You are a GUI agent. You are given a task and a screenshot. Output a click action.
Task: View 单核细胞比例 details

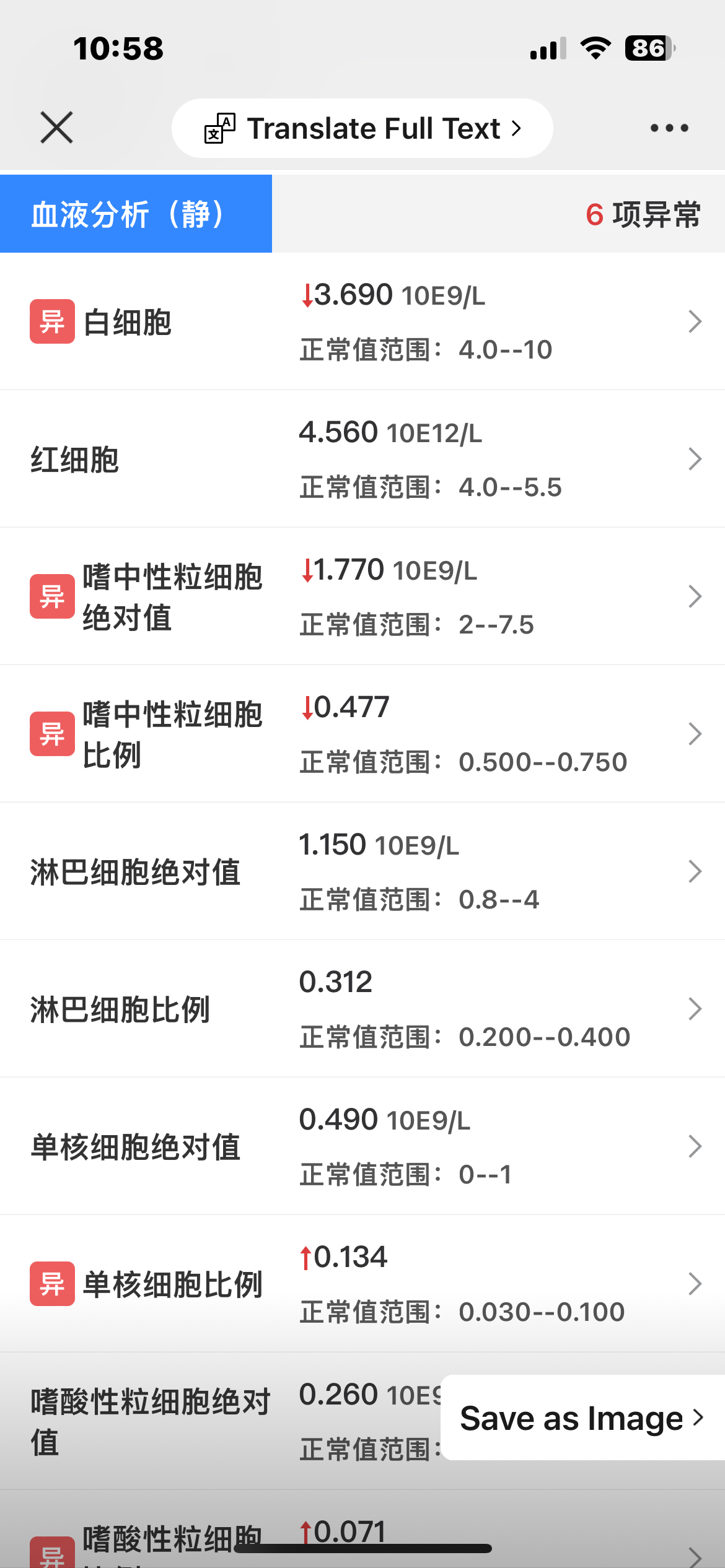[362, 1284]
